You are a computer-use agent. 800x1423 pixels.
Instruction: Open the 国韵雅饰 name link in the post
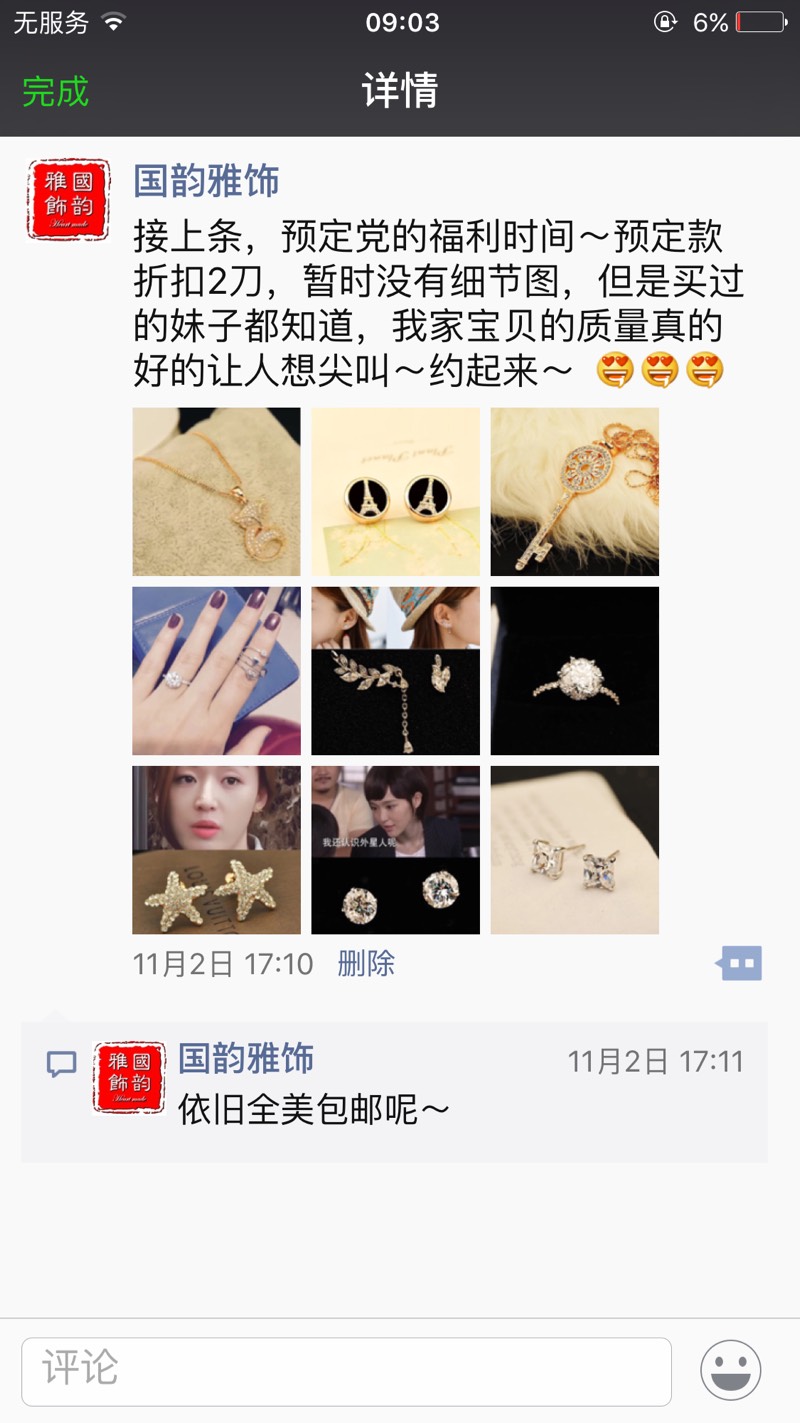(x=206, y=181)
